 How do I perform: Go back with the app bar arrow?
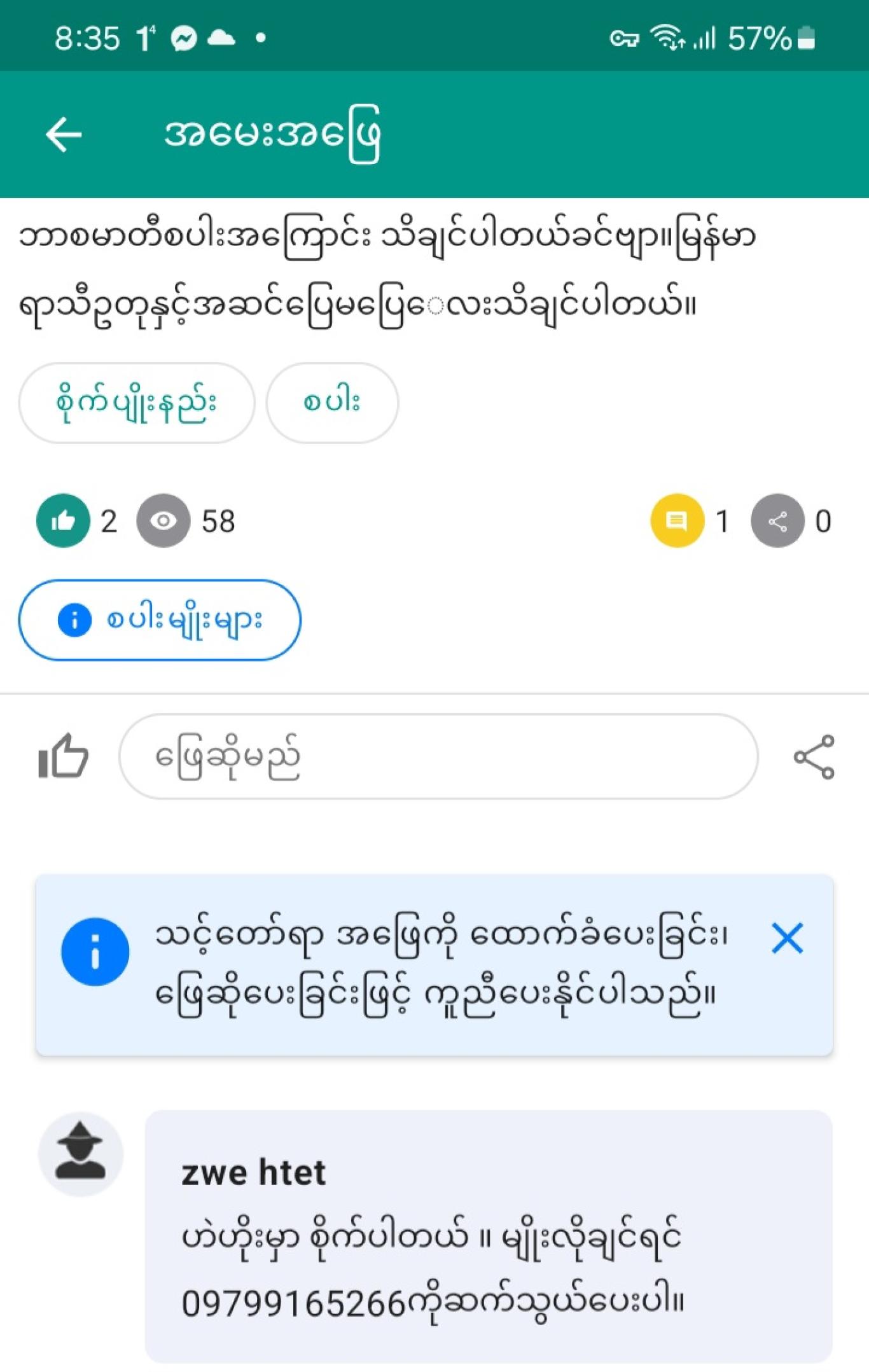[64, 134]
